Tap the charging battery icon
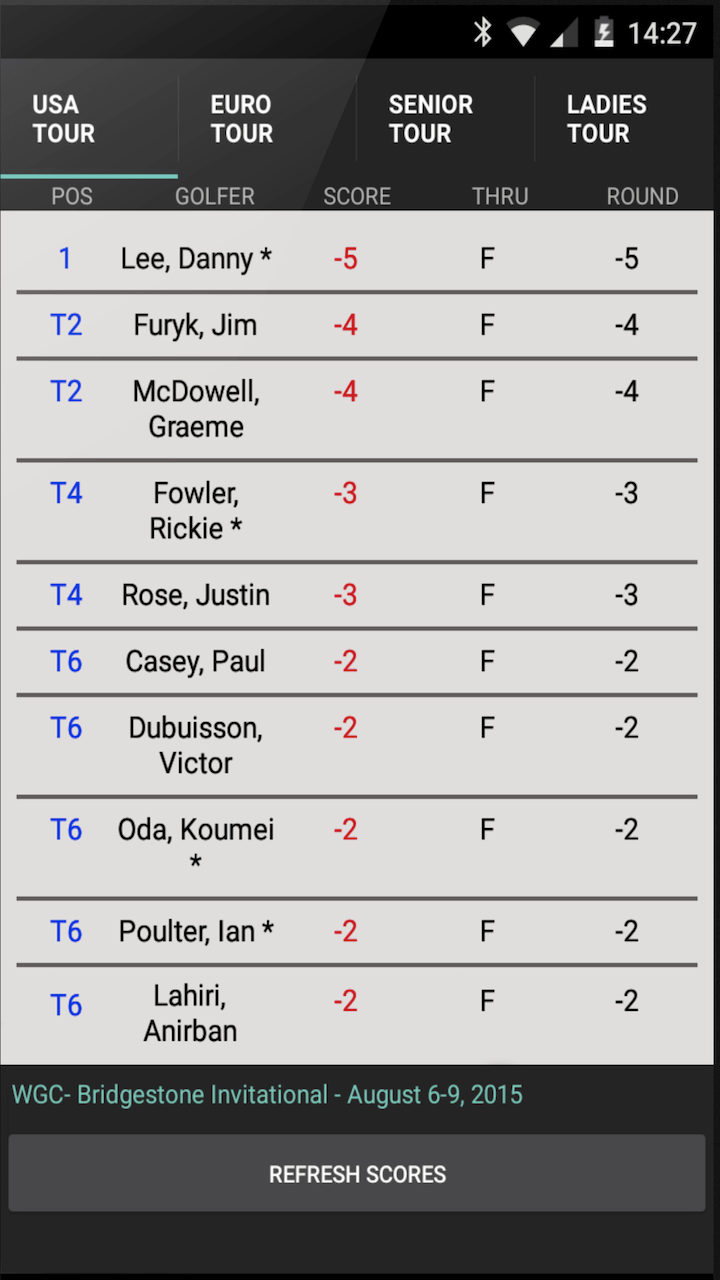The image size is (720, 1280). [x=604, y=32]
